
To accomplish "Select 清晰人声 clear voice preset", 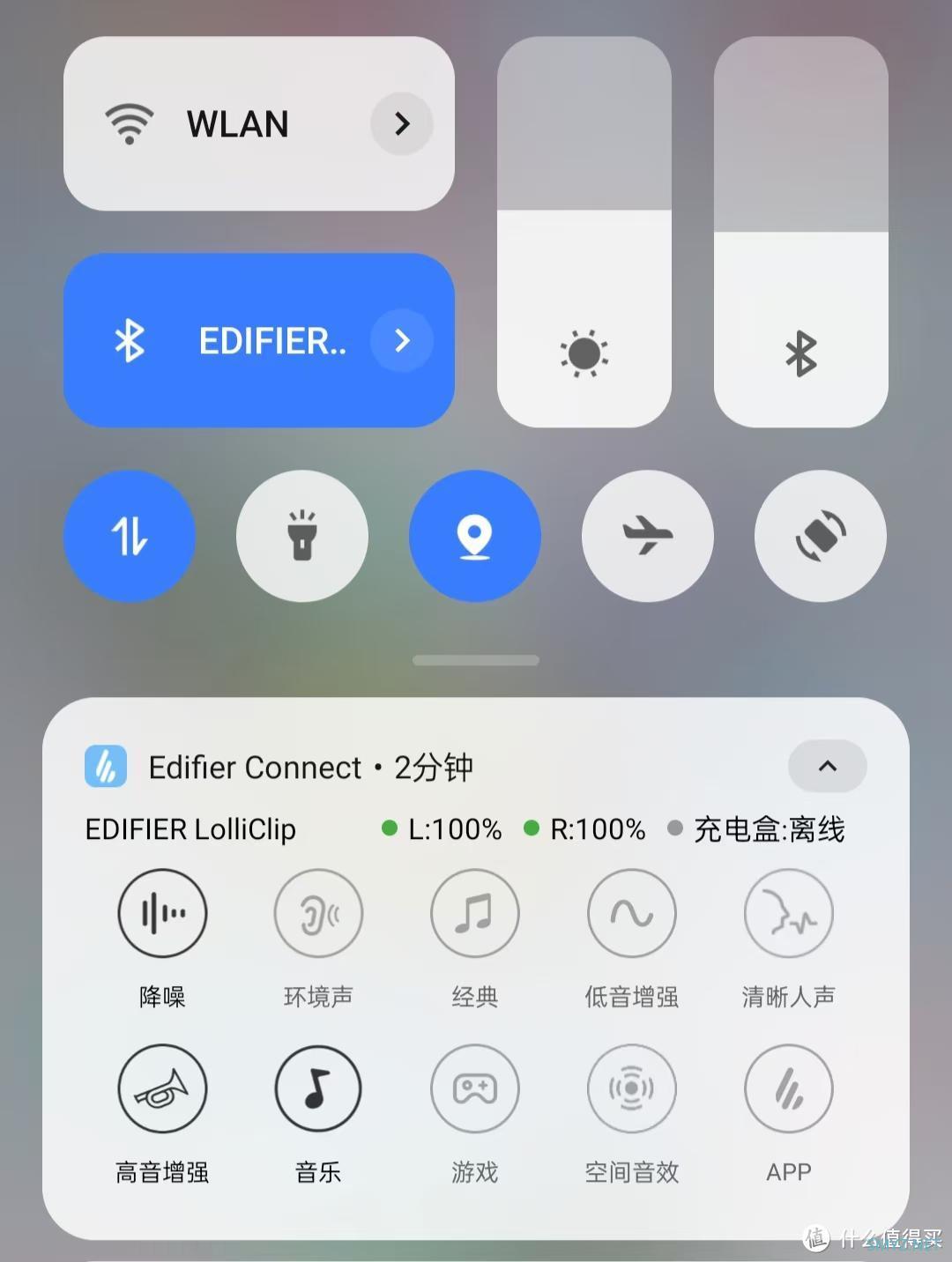I will (788, 914).
